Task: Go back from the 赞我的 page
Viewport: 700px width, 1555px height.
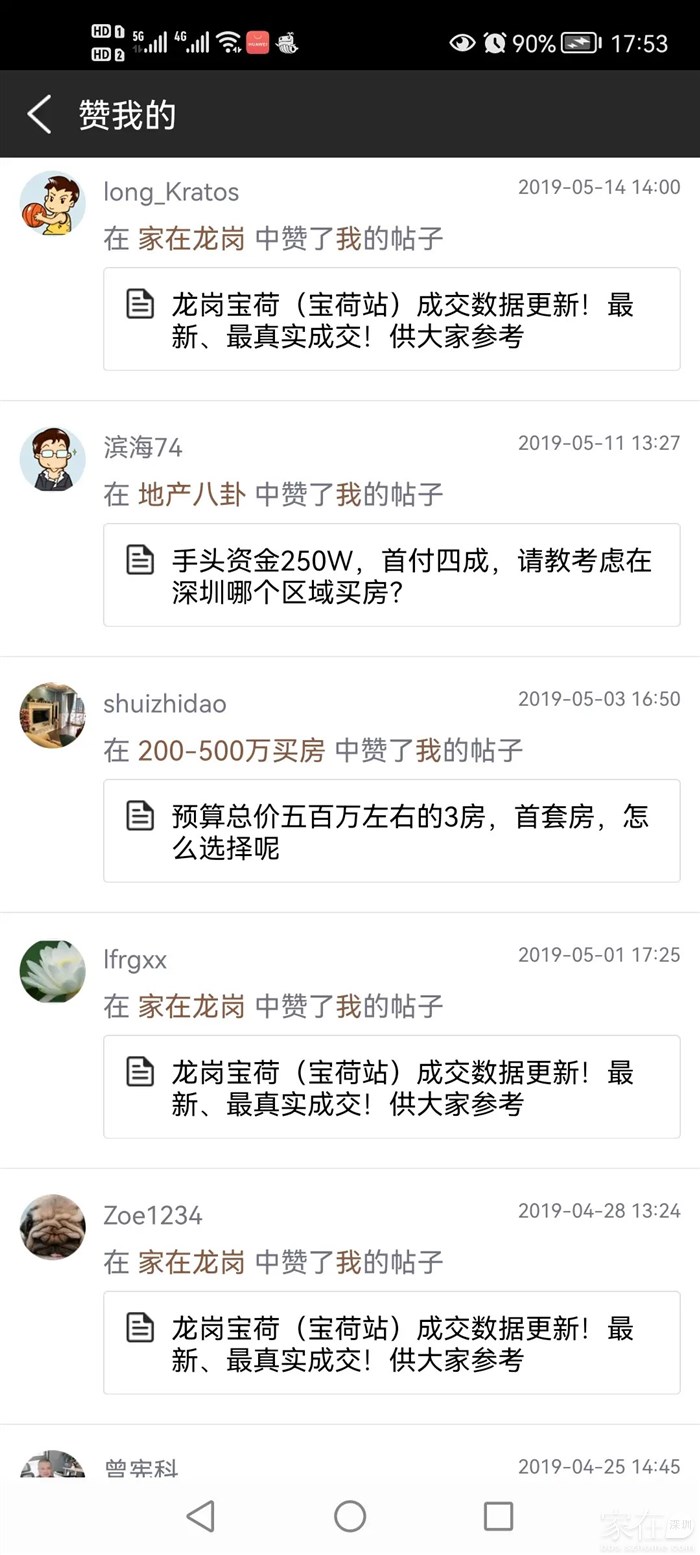Action: tap(39, 115)
